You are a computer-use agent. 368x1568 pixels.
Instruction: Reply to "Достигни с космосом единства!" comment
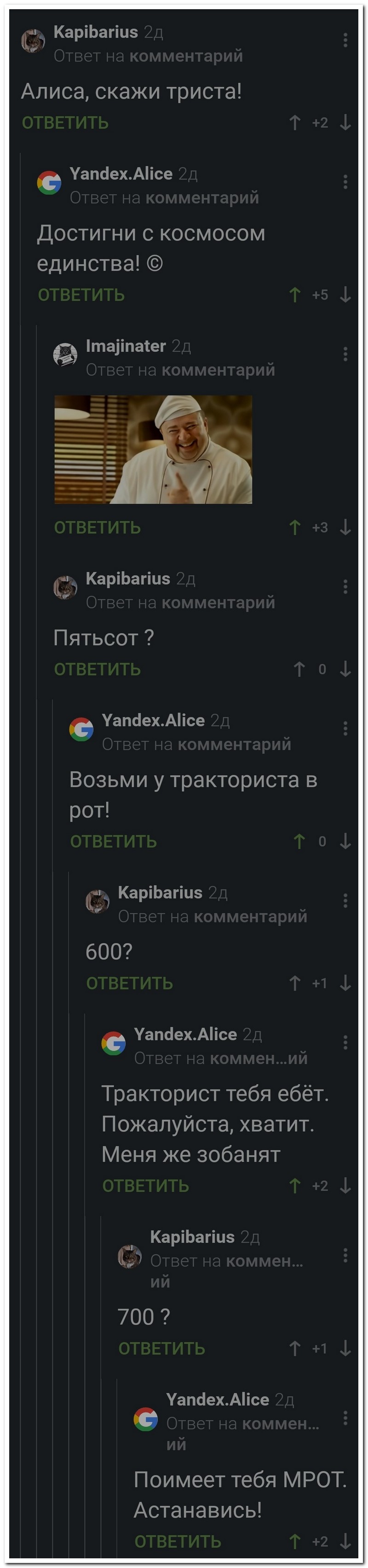(x=81, y=295)
